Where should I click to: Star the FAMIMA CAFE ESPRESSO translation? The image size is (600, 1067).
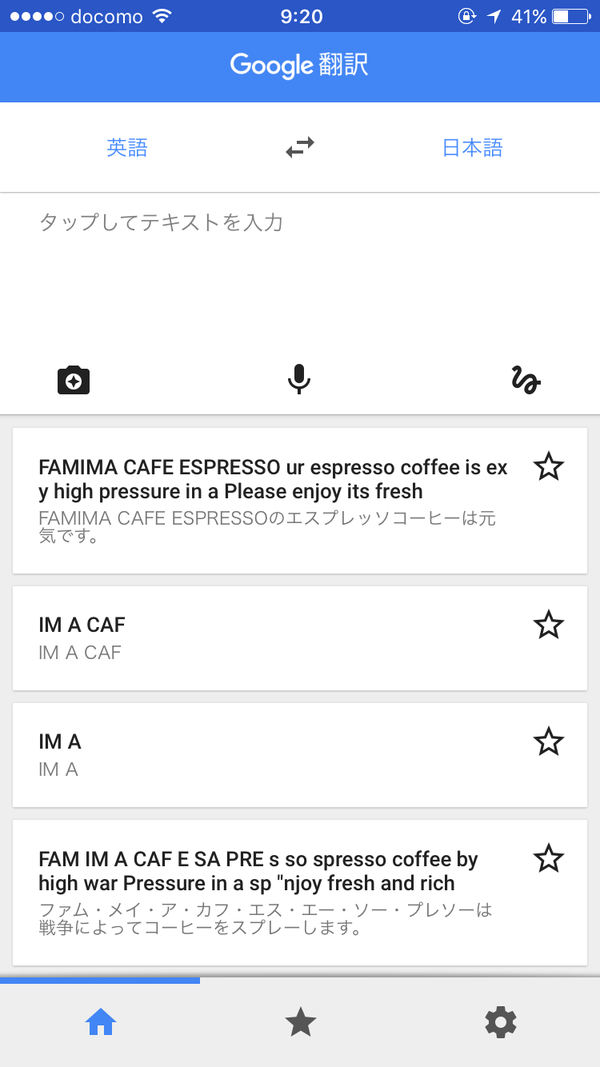pos(548,466)
